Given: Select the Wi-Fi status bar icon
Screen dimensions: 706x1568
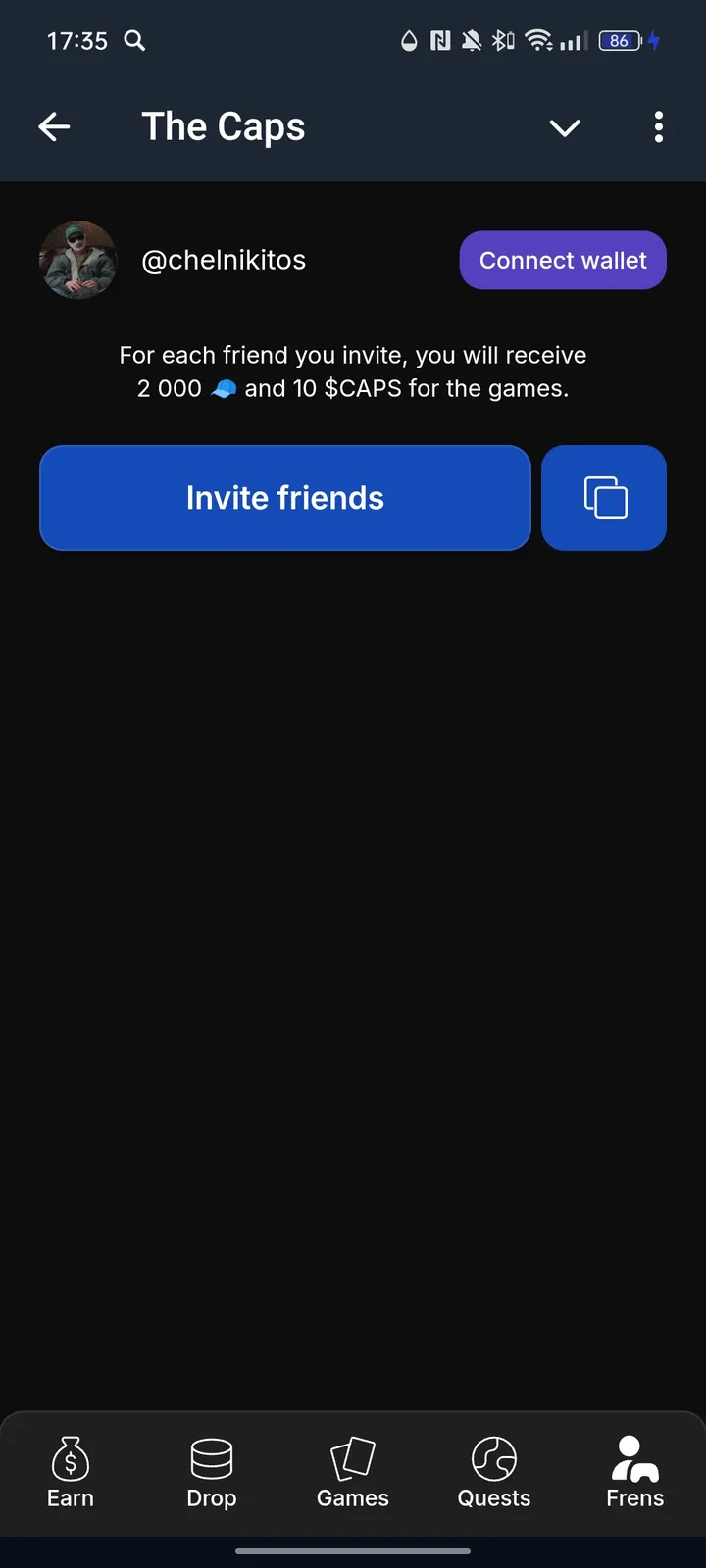Looking at the screenshot, I should pyautogui.click(x=539, y=40).
